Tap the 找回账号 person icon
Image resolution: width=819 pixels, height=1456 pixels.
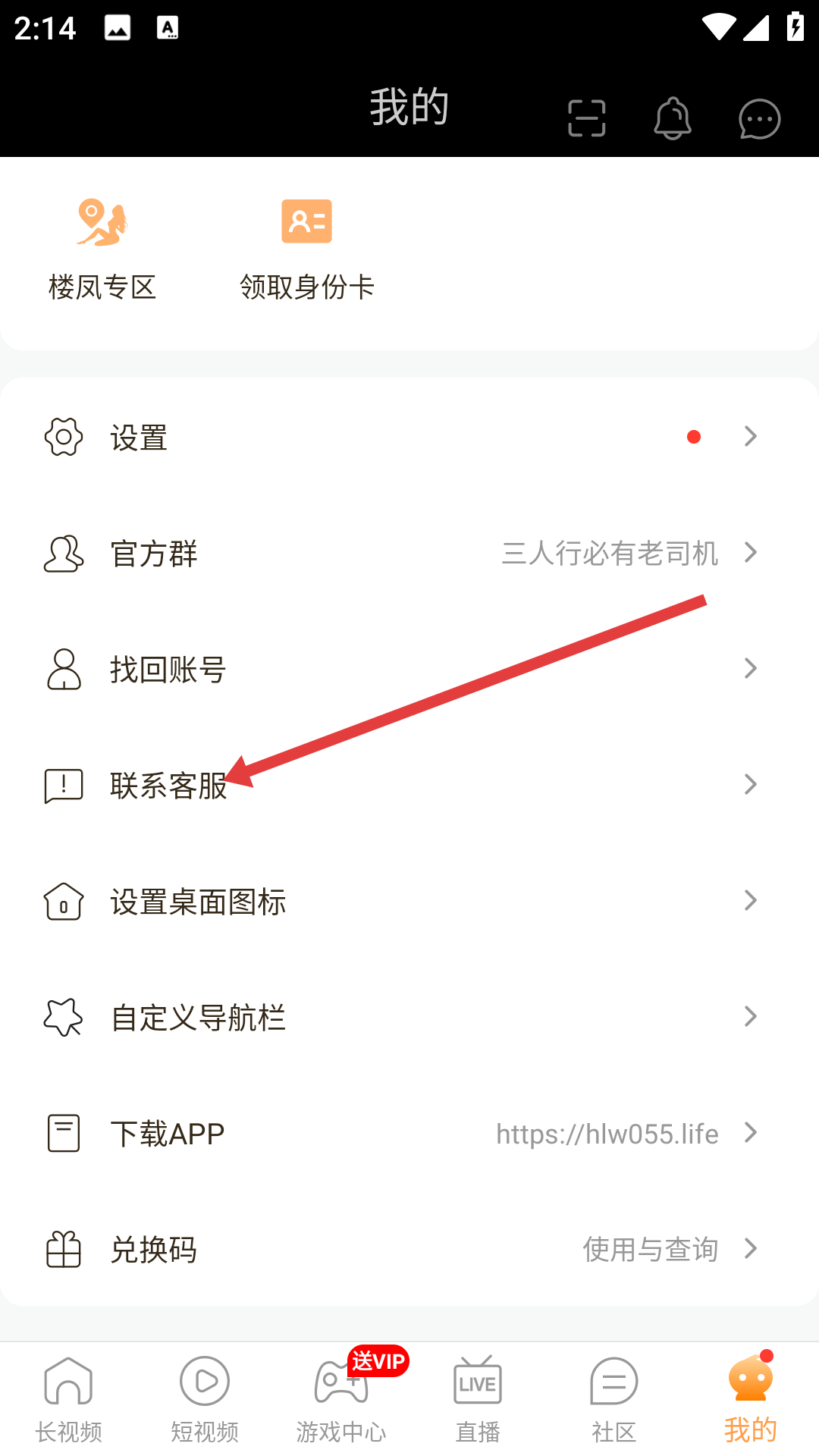[x=63, y=669]
